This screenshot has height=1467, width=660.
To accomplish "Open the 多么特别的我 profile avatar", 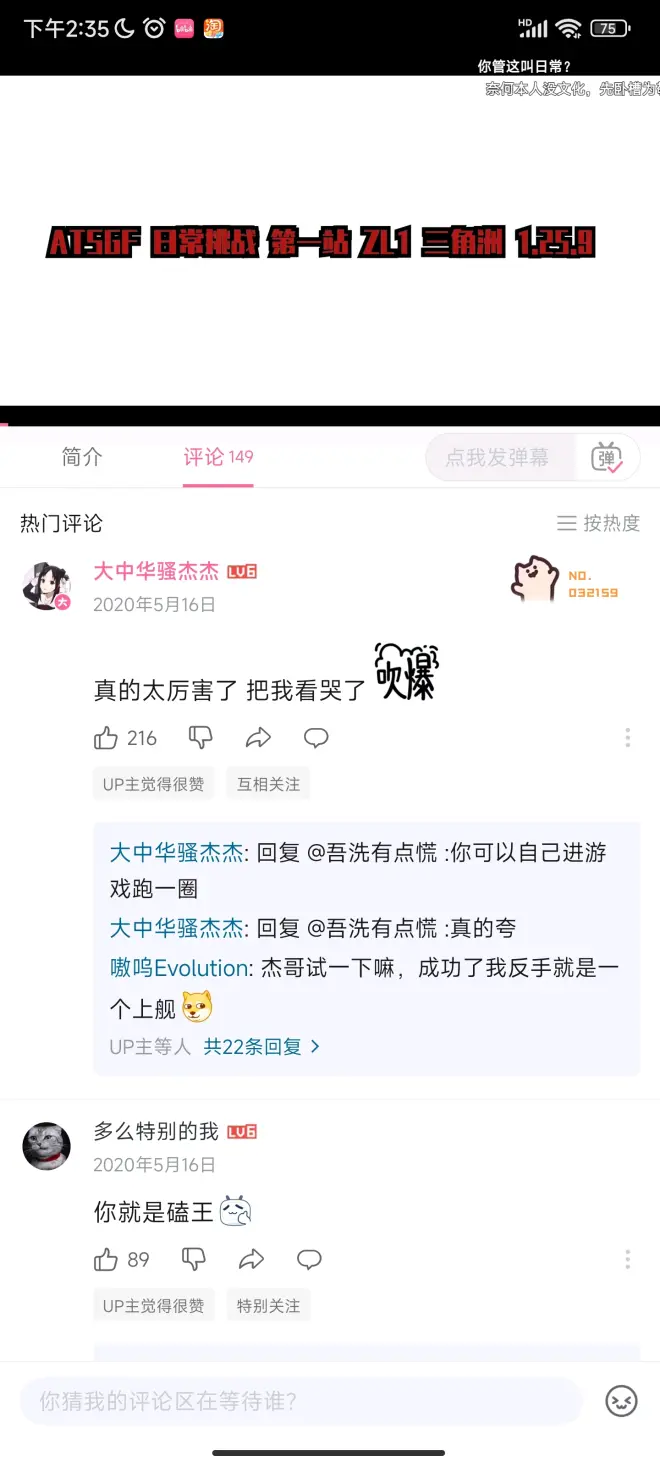I will pyautogui.click(x=47, y=1146).
